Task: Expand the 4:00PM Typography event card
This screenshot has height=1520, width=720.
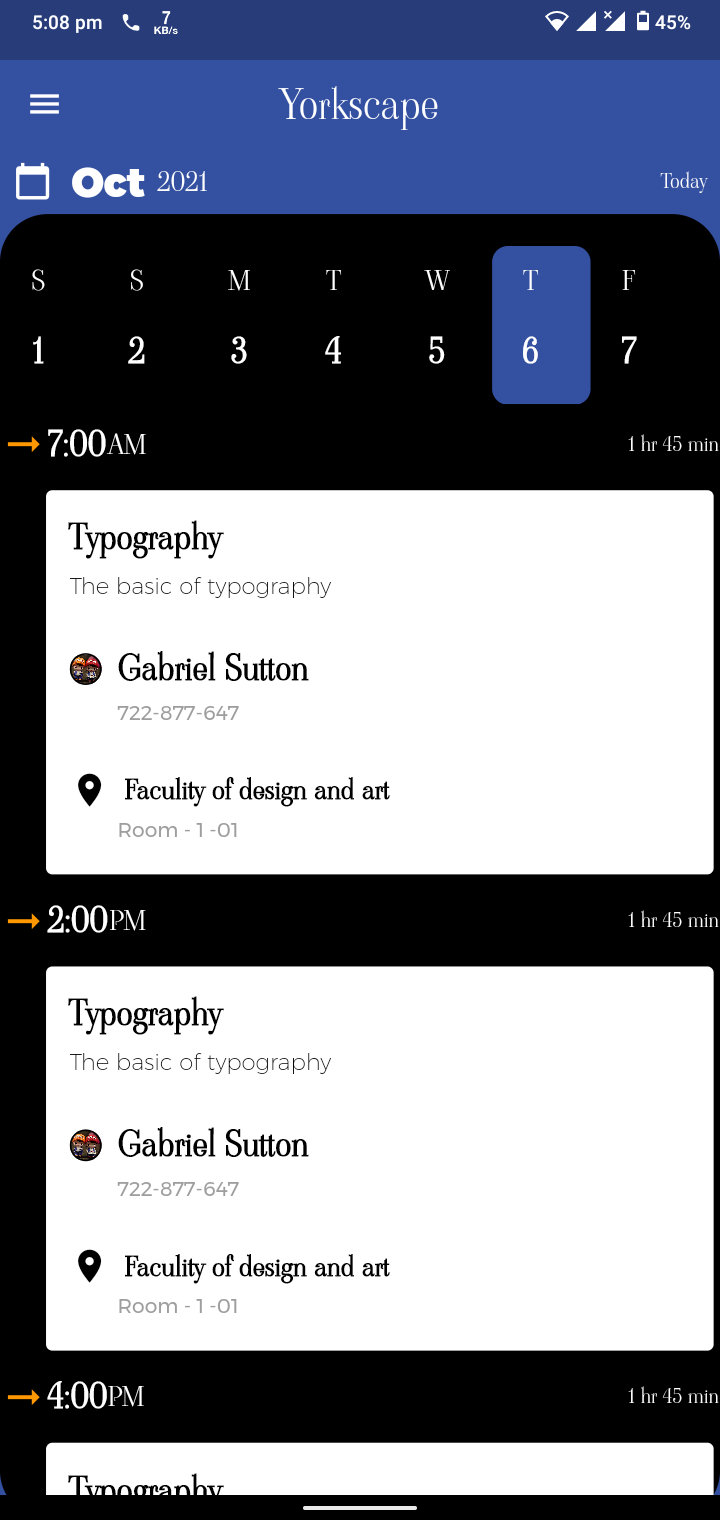Action: 380,1470
